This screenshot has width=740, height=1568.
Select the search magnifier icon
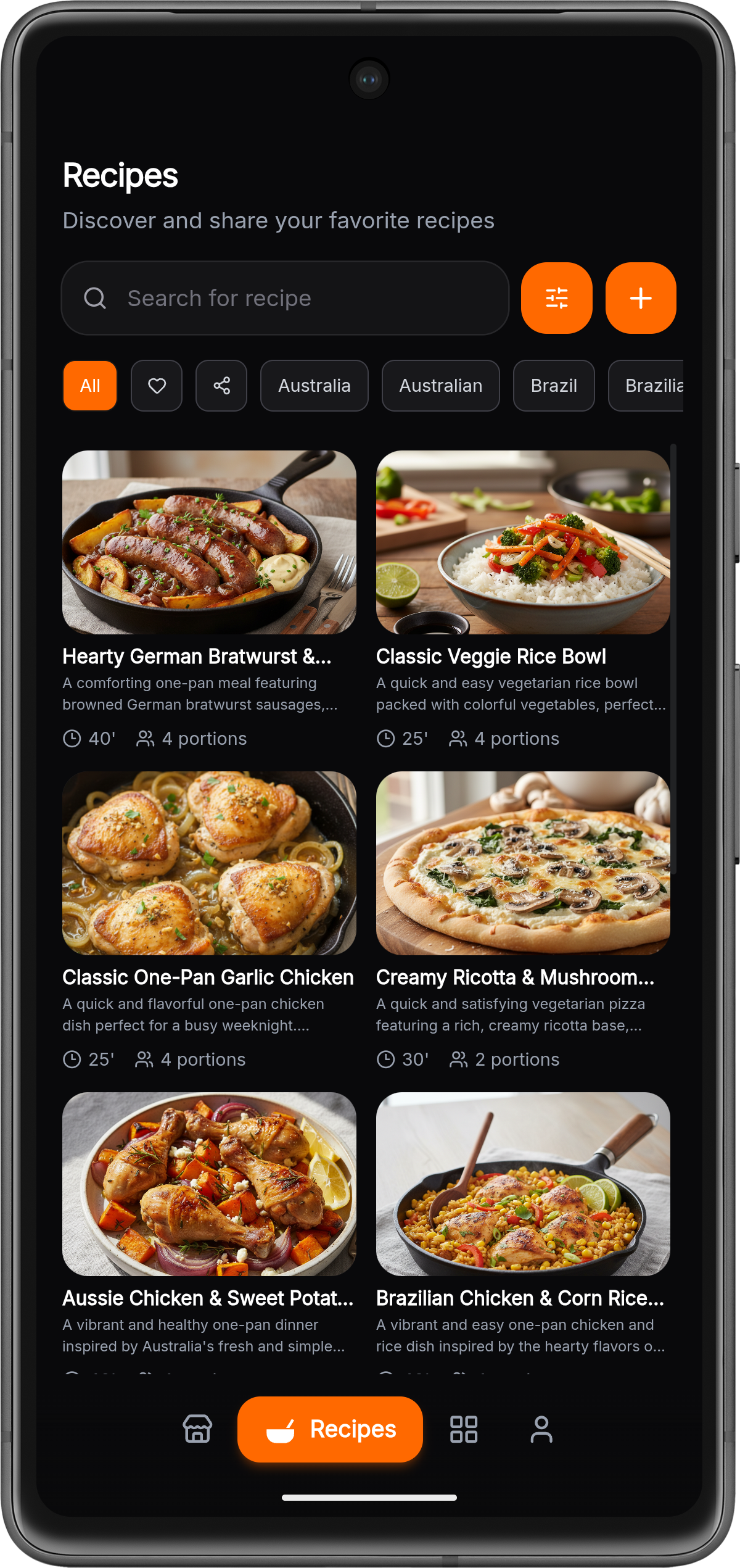point(94,298)
